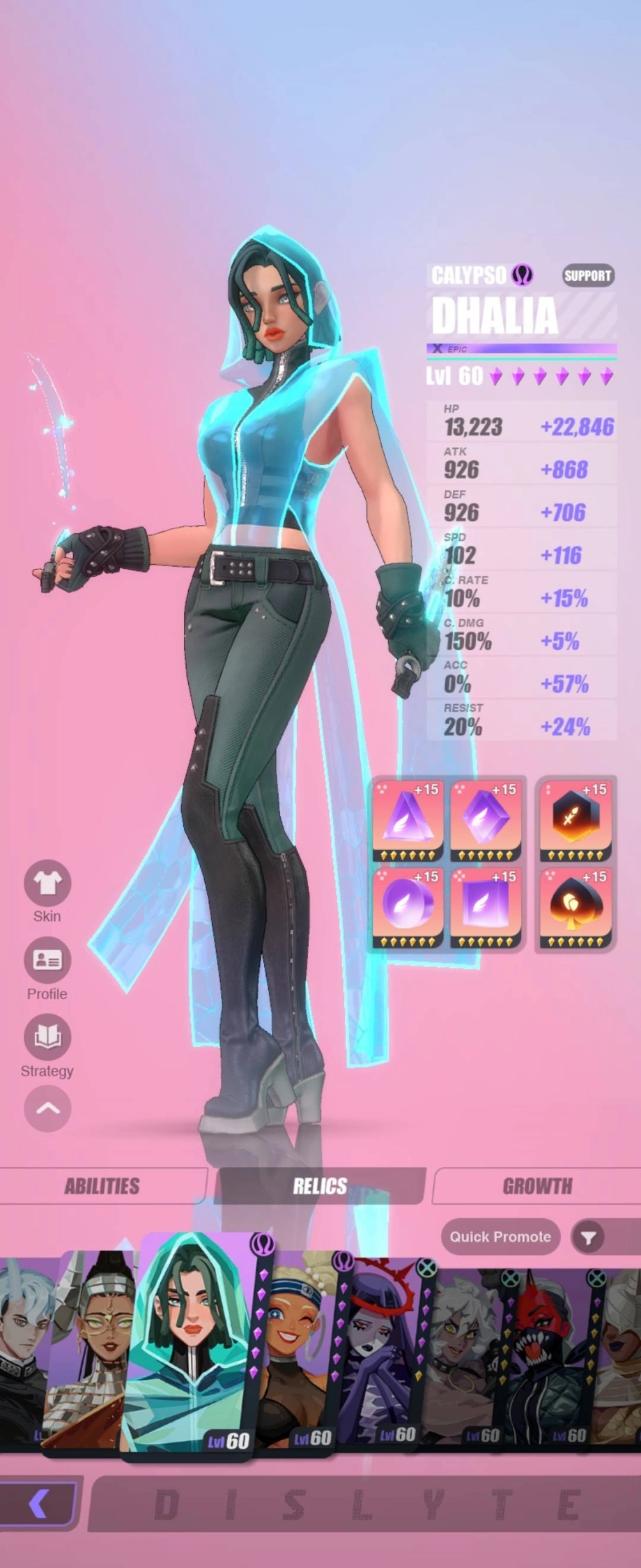Select the Relics tab
Viewport: 641px width, 1568px height.
(x=320, y=1186)
